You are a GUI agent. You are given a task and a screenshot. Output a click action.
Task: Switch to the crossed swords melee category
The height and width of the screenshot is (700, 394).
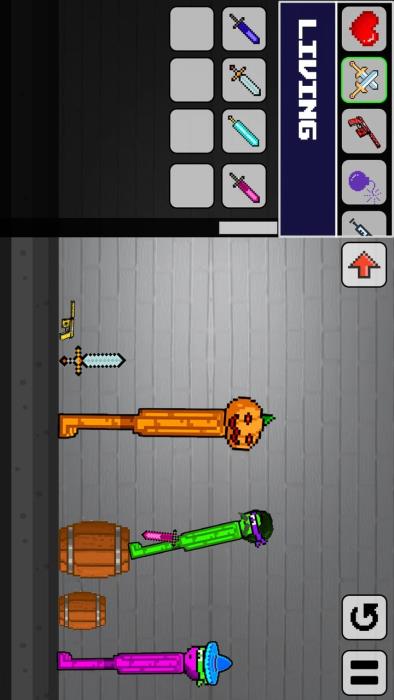364,80
